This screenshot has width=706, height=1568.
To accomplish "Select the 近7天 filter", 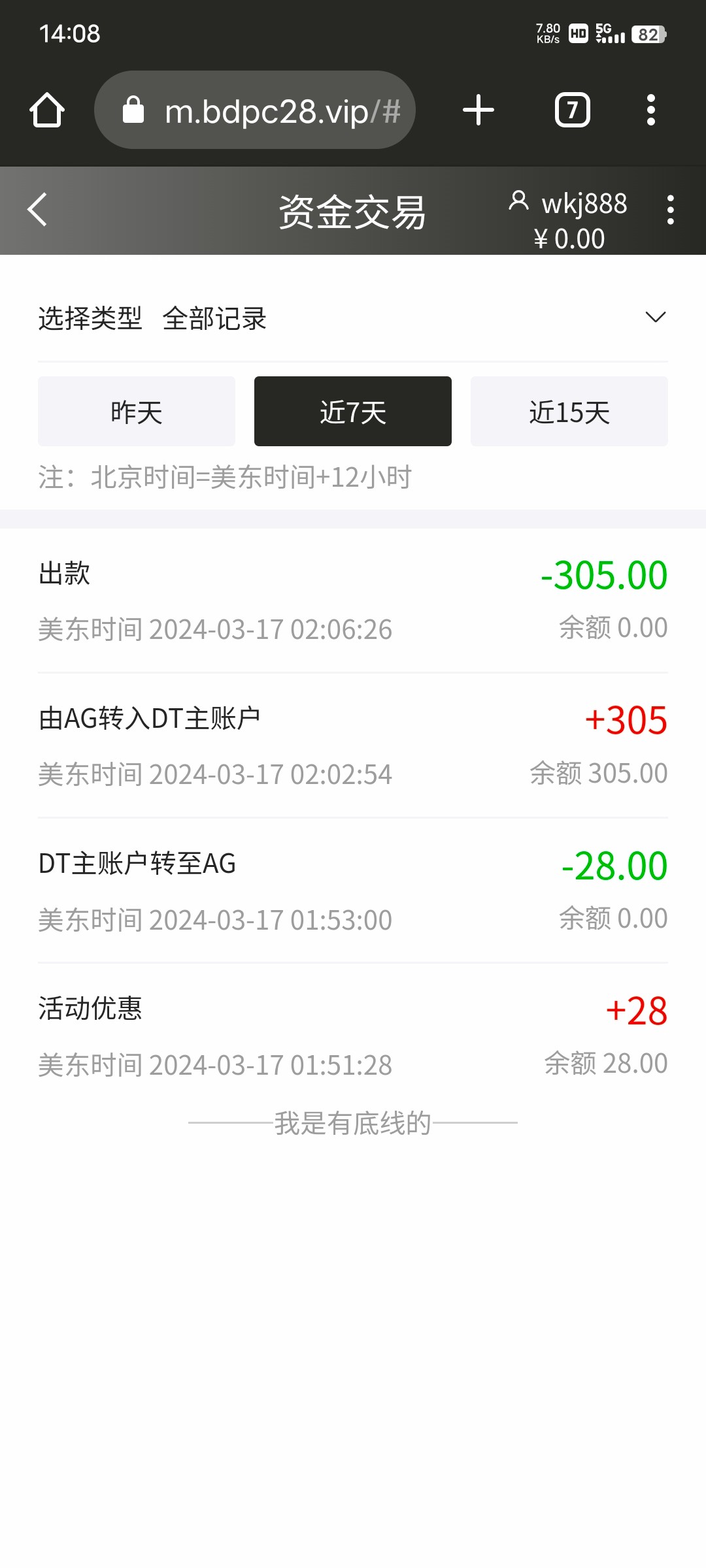I will (x=352, y=412).
